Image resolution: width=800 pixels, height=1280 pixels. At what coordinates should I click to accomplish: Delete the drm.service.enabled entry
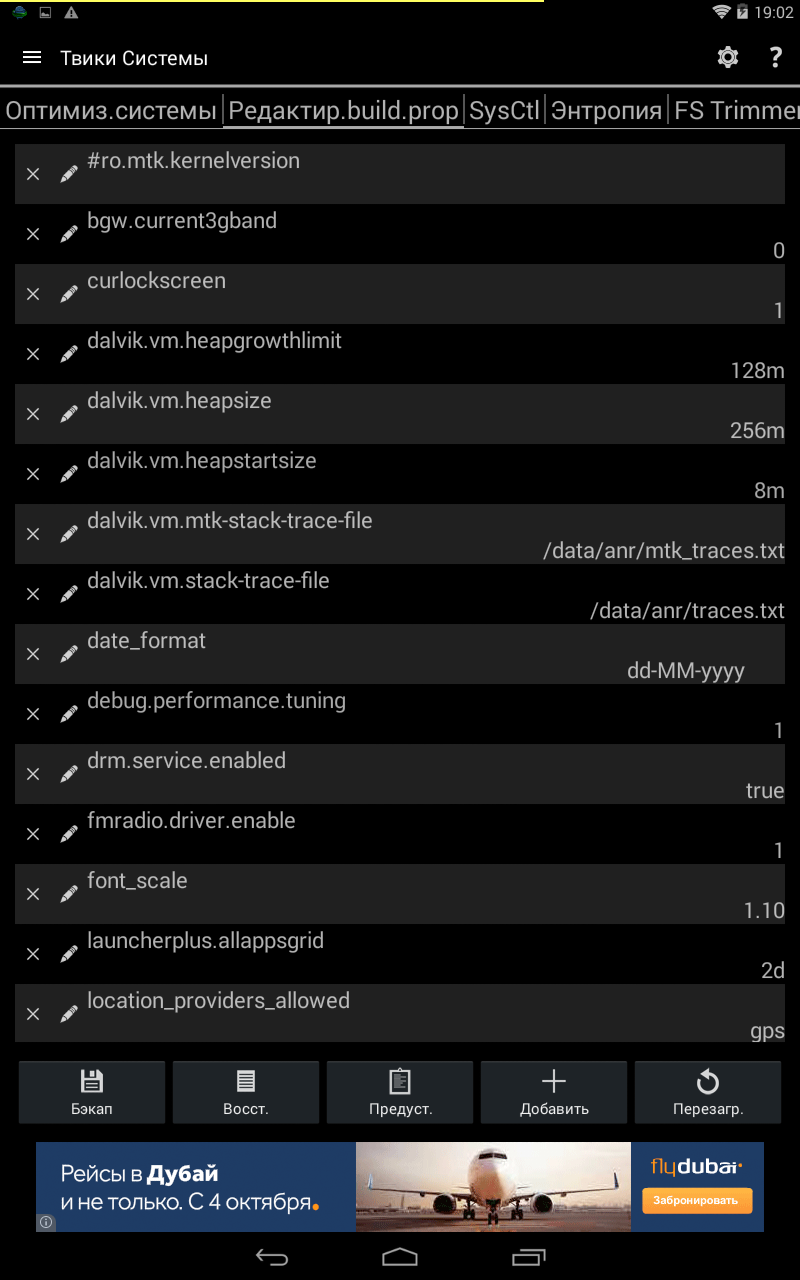point(33,774)
